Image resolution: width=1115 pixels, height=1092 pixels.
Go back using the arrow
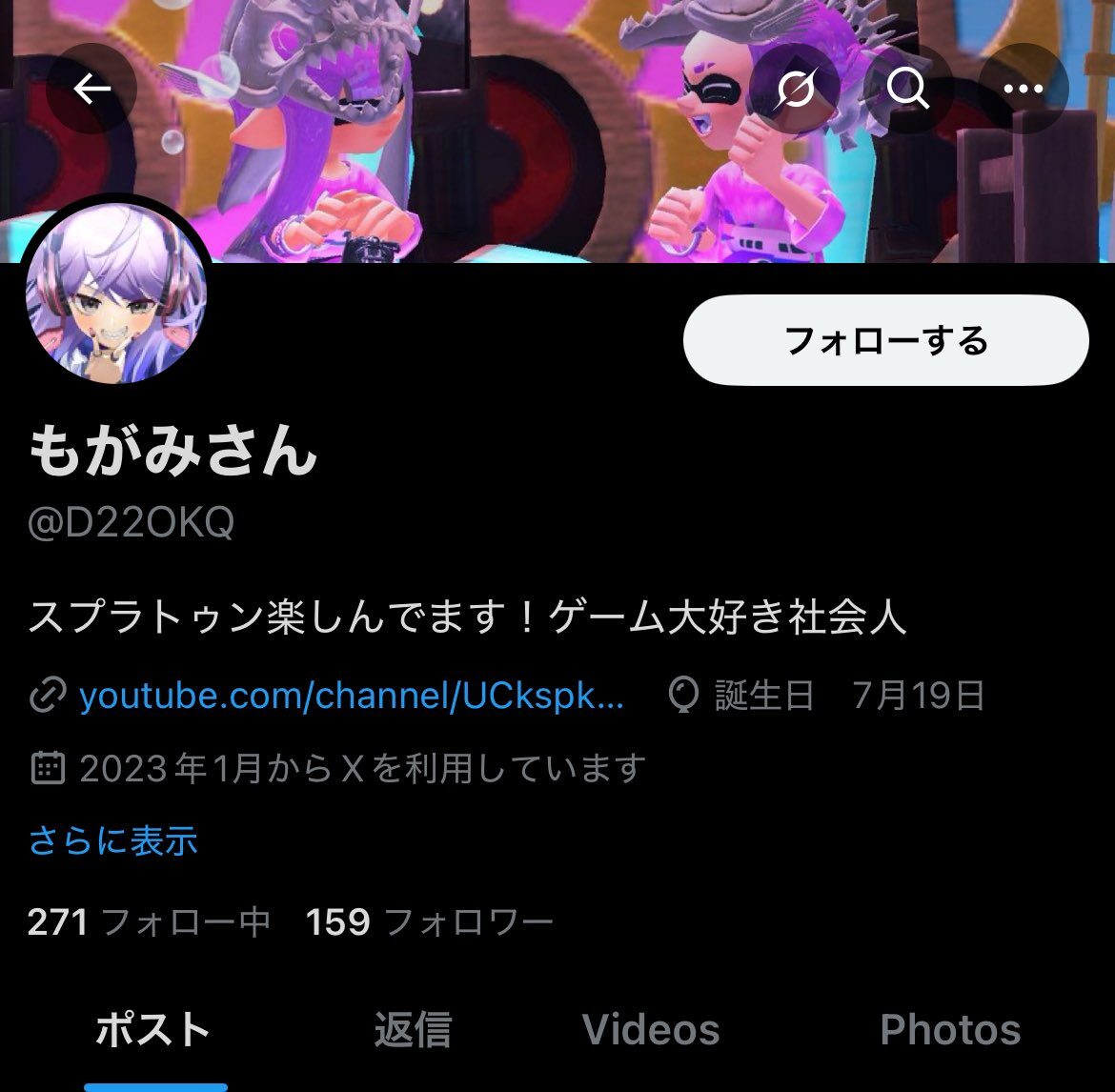click(x=91, y=90)
